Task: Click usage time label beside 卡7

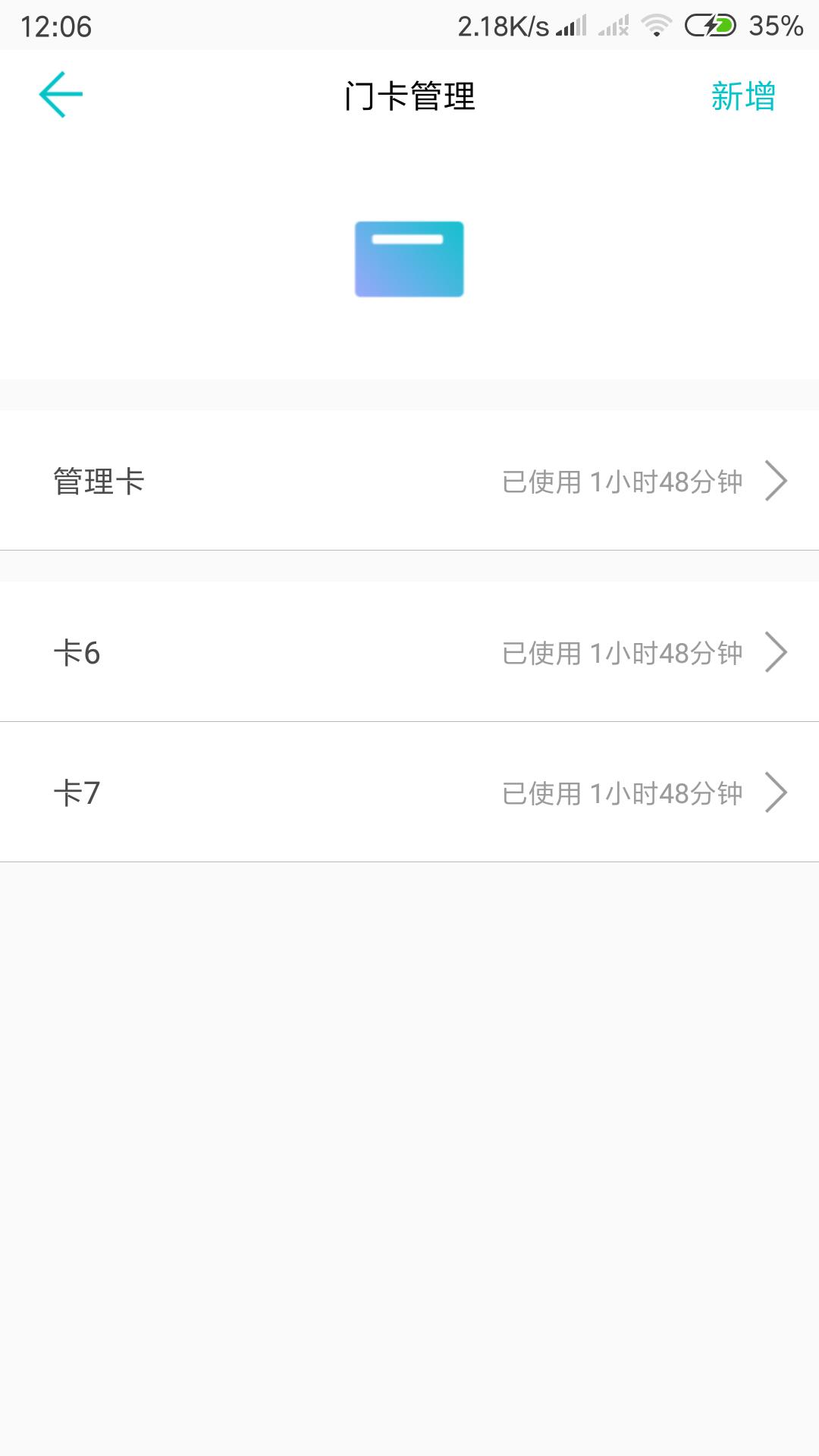Action: 623,792
